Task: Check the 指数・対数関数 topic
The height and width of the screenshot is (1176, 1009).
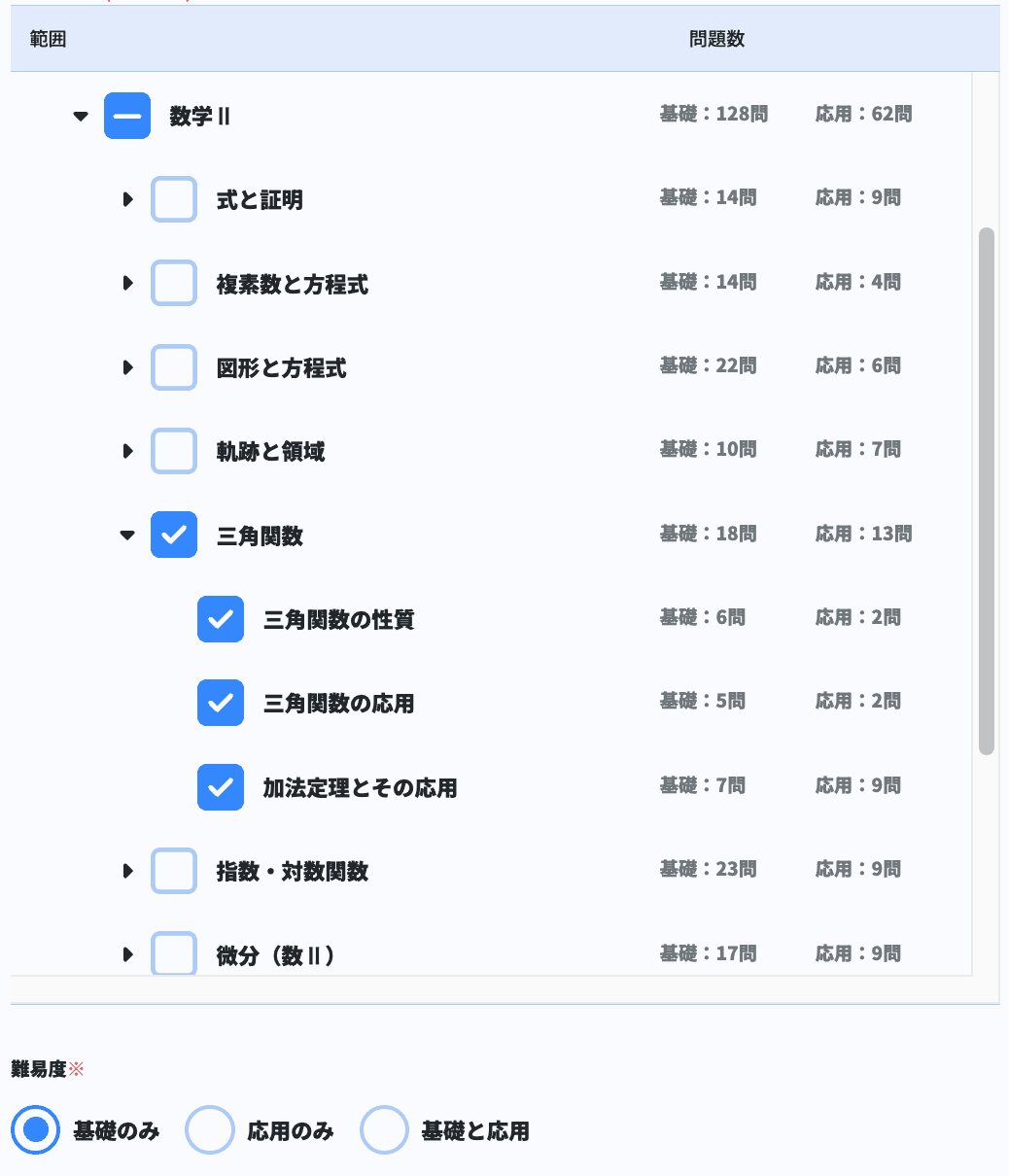Action: [x=174, y=871]
